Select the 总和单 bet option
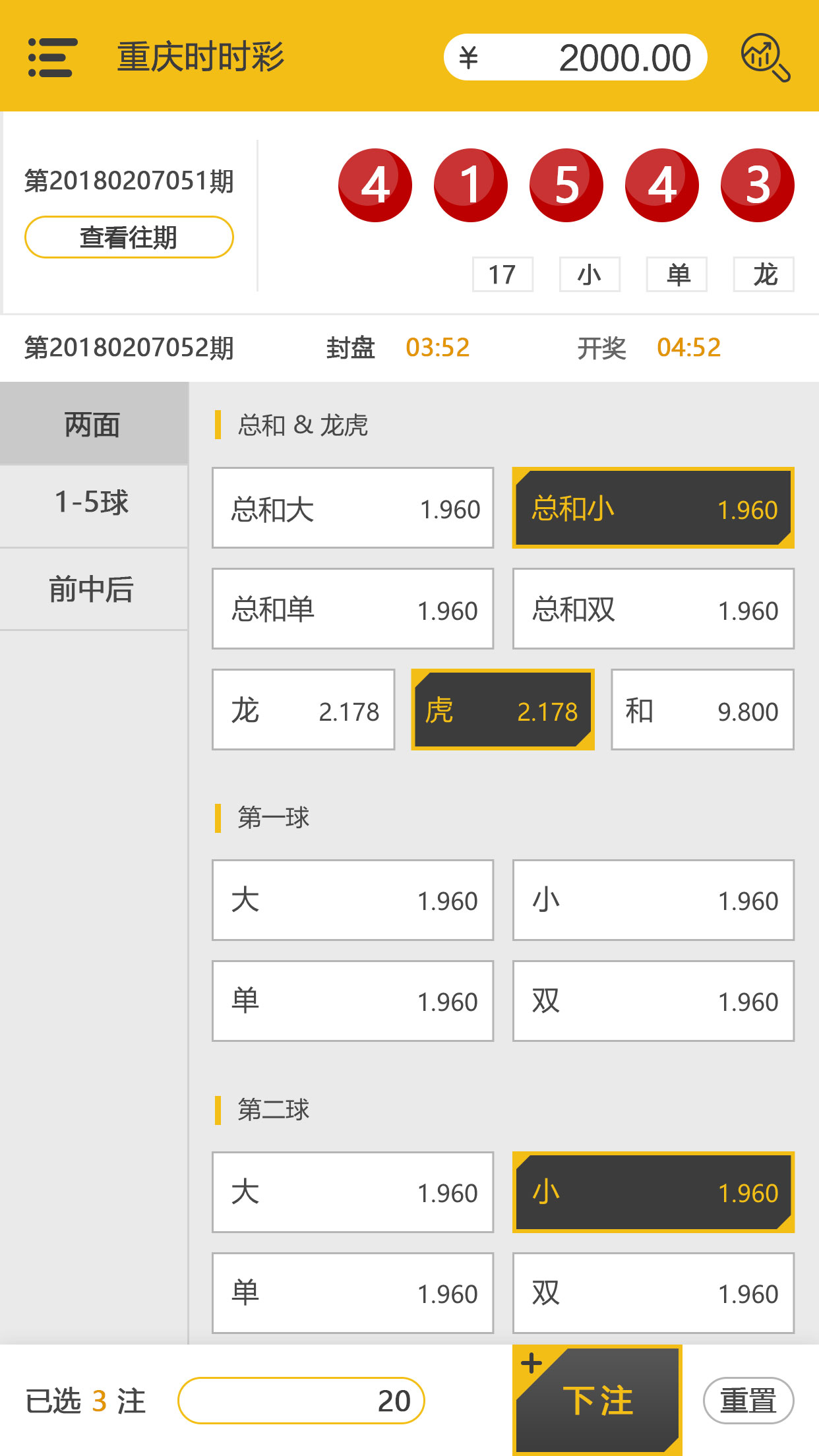This screenshot has height=1456, width=819. point(353,609)
